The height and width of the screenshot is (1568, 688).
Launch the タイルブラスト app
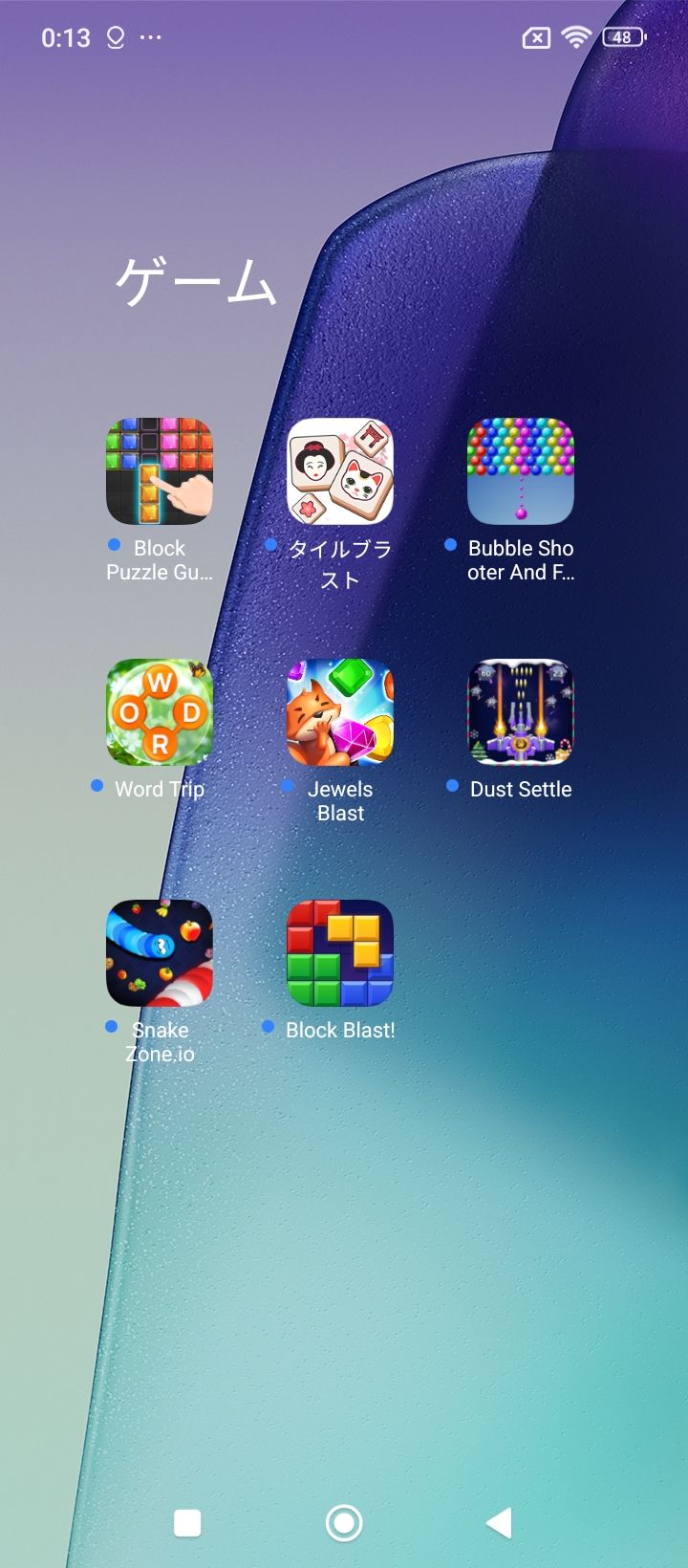click(340, 471)
